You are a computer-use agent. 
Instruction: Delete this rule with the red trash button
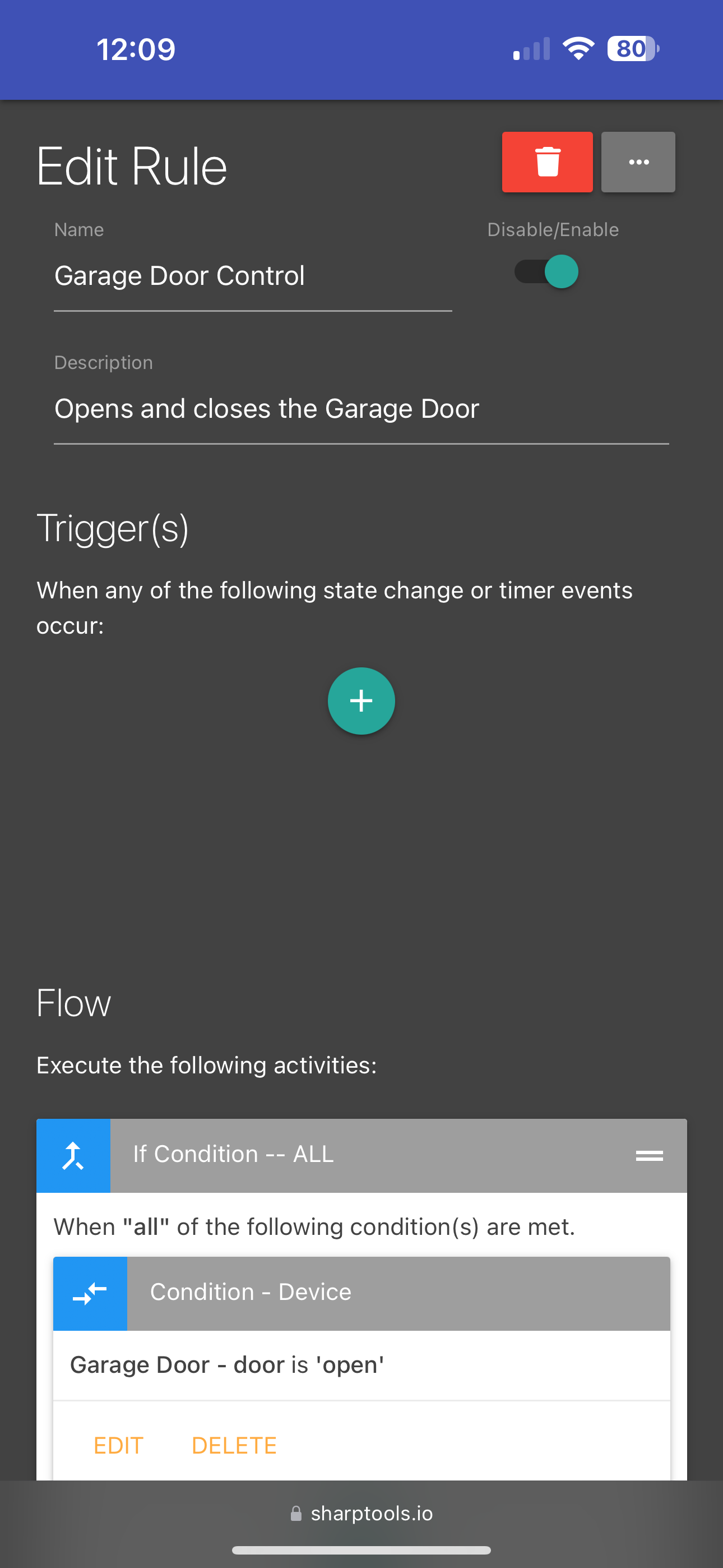coord(547,162)
